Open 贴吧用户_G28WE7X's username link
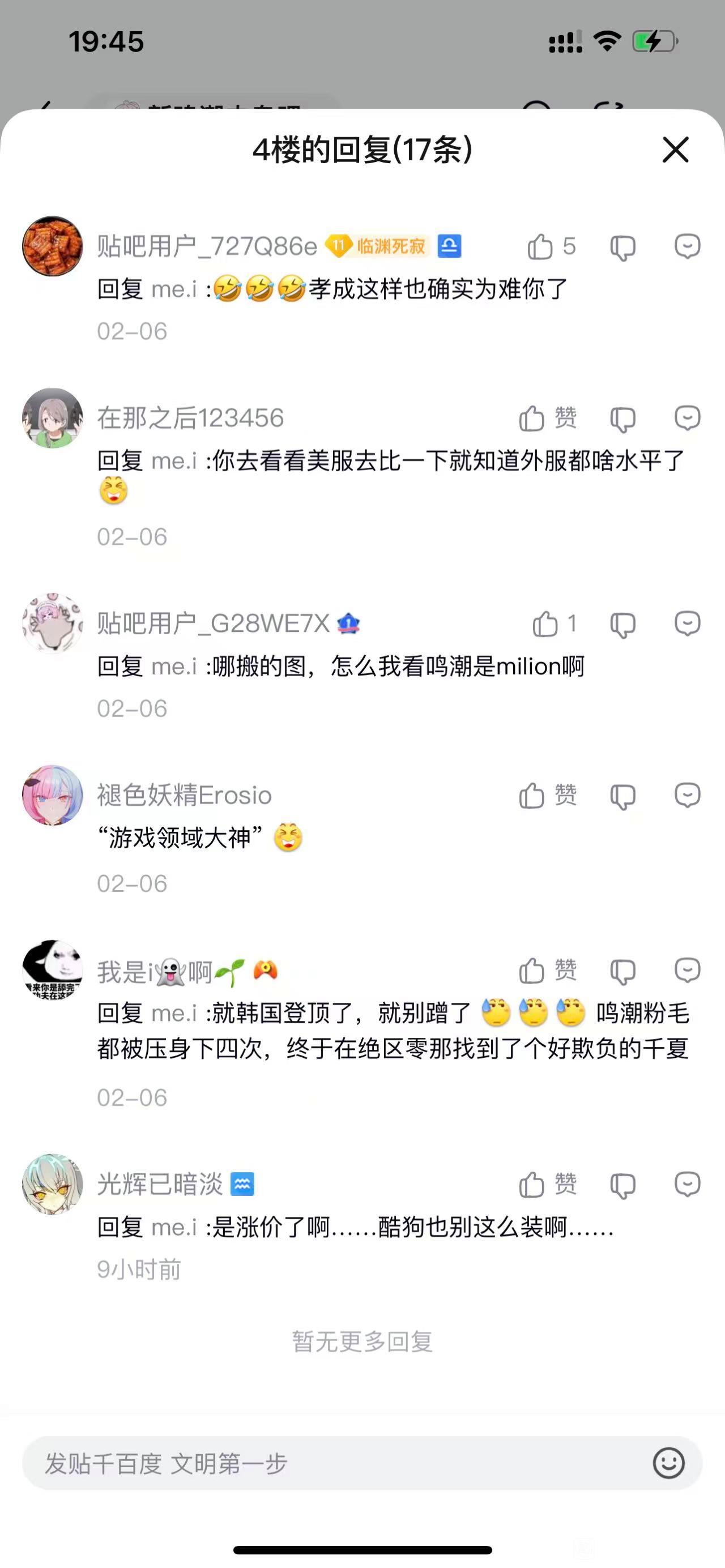 (213, 623)
